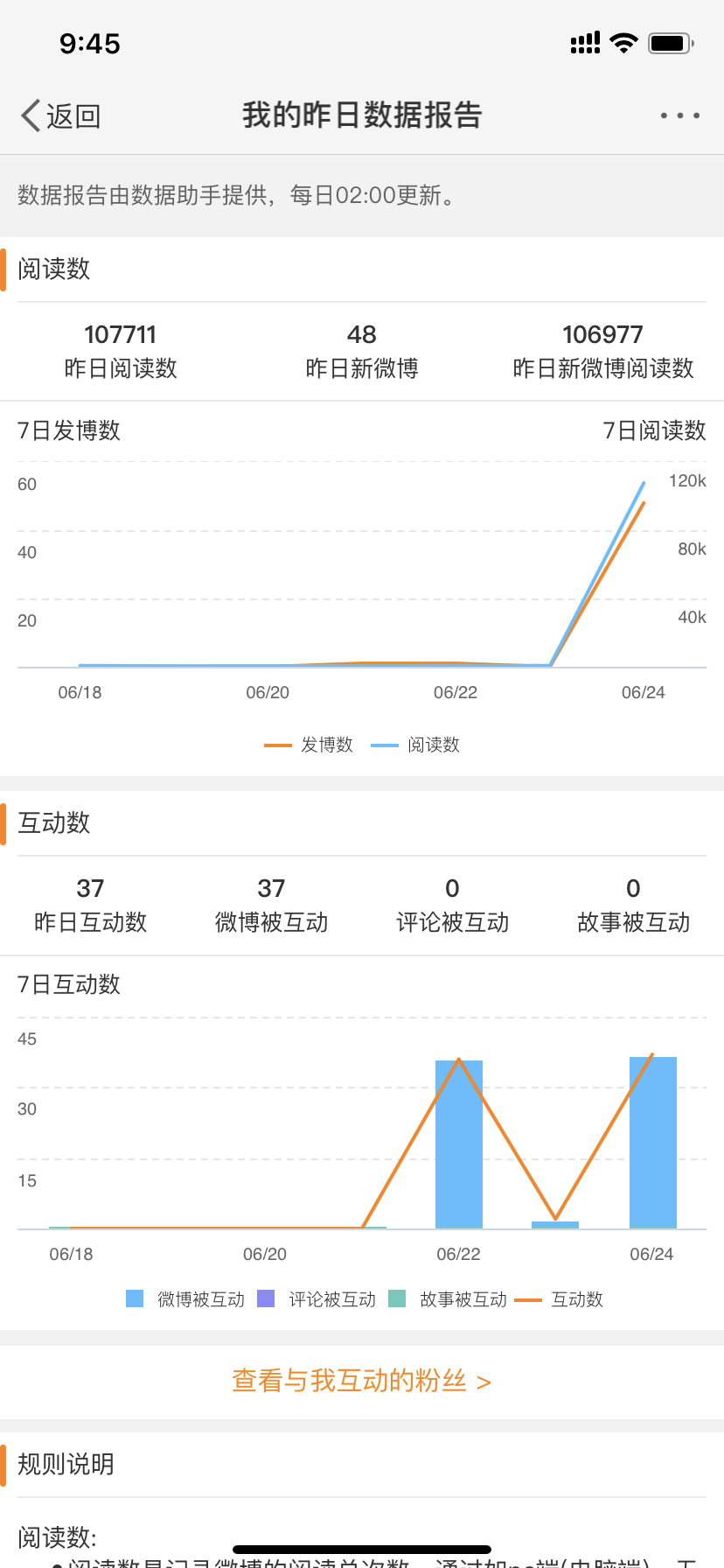Switch to the 互动数 section header

(x=52, y=823)
